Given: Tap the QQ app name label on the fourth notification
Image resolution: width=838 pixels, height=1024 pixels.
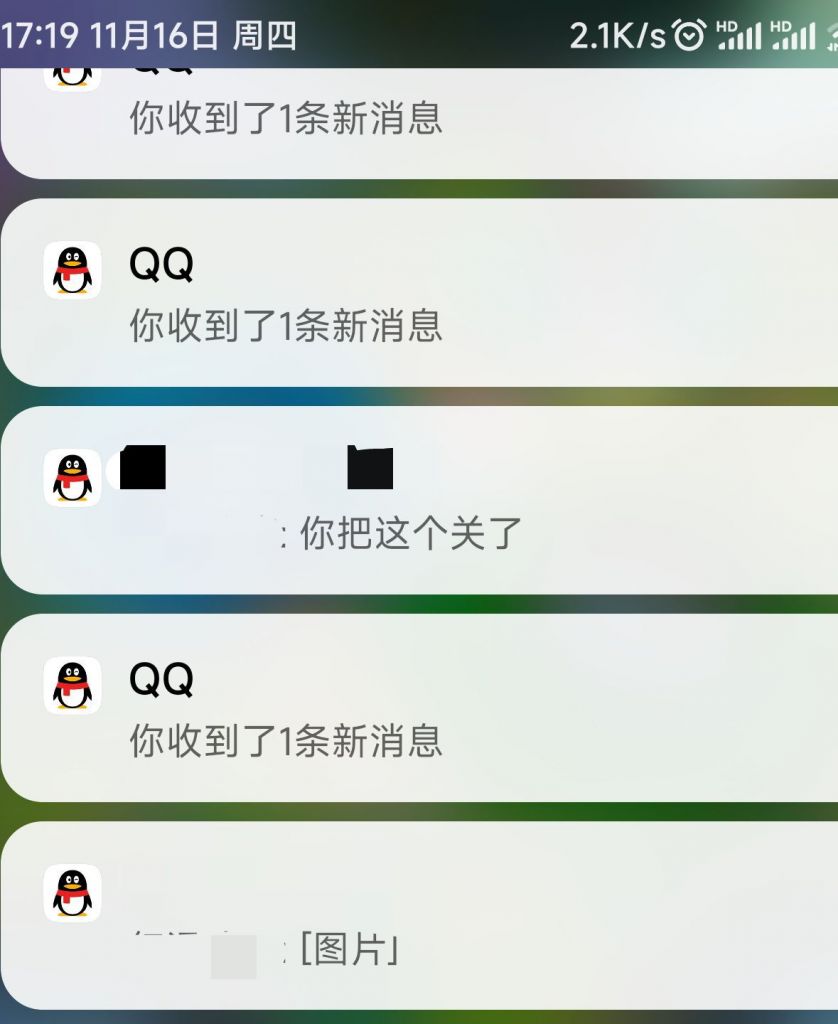Looking at the screenshot, I should tap(162, 679).
